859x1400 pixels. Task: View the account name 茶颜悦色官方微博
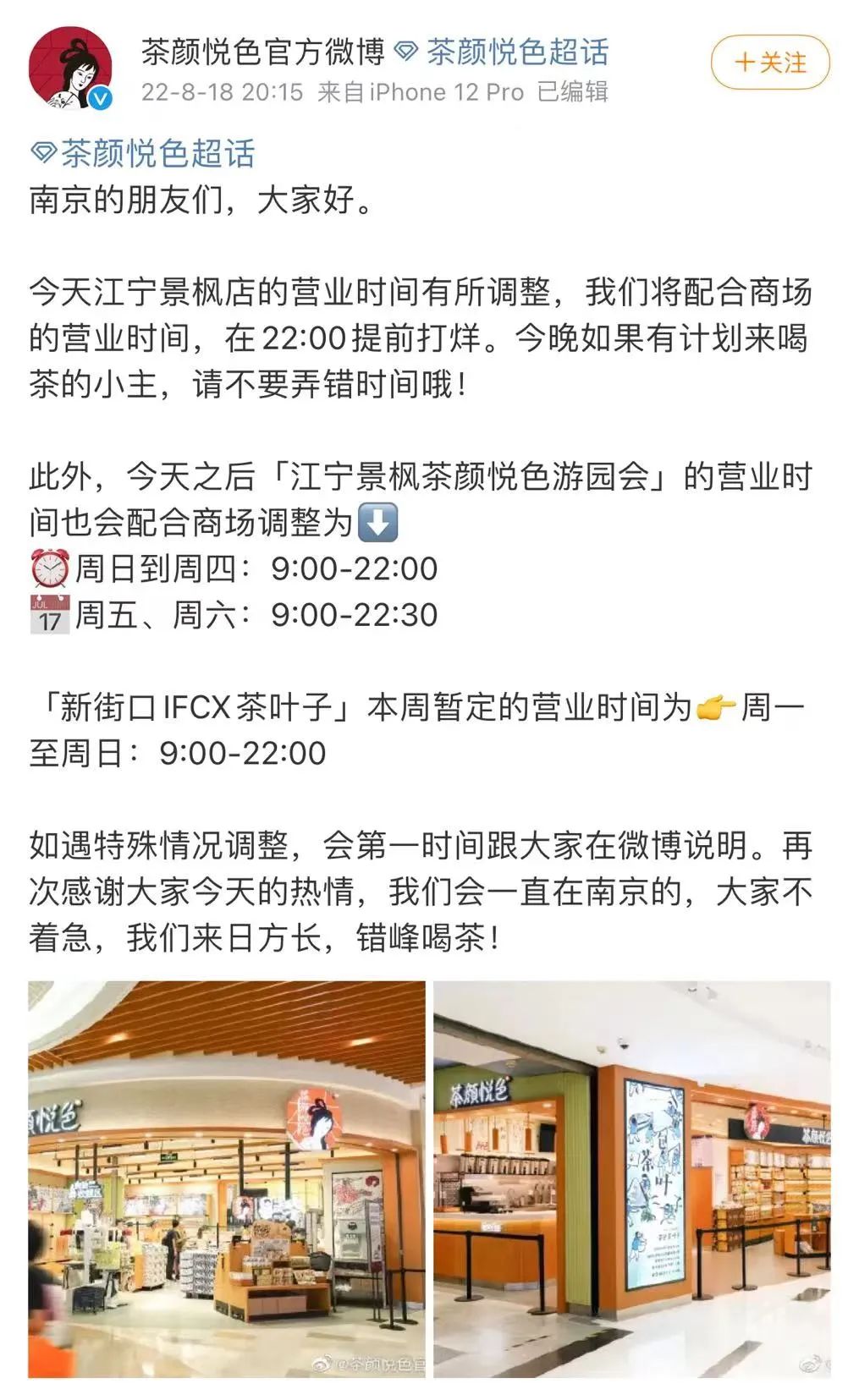pyautogui.click(x=263, y=52)
